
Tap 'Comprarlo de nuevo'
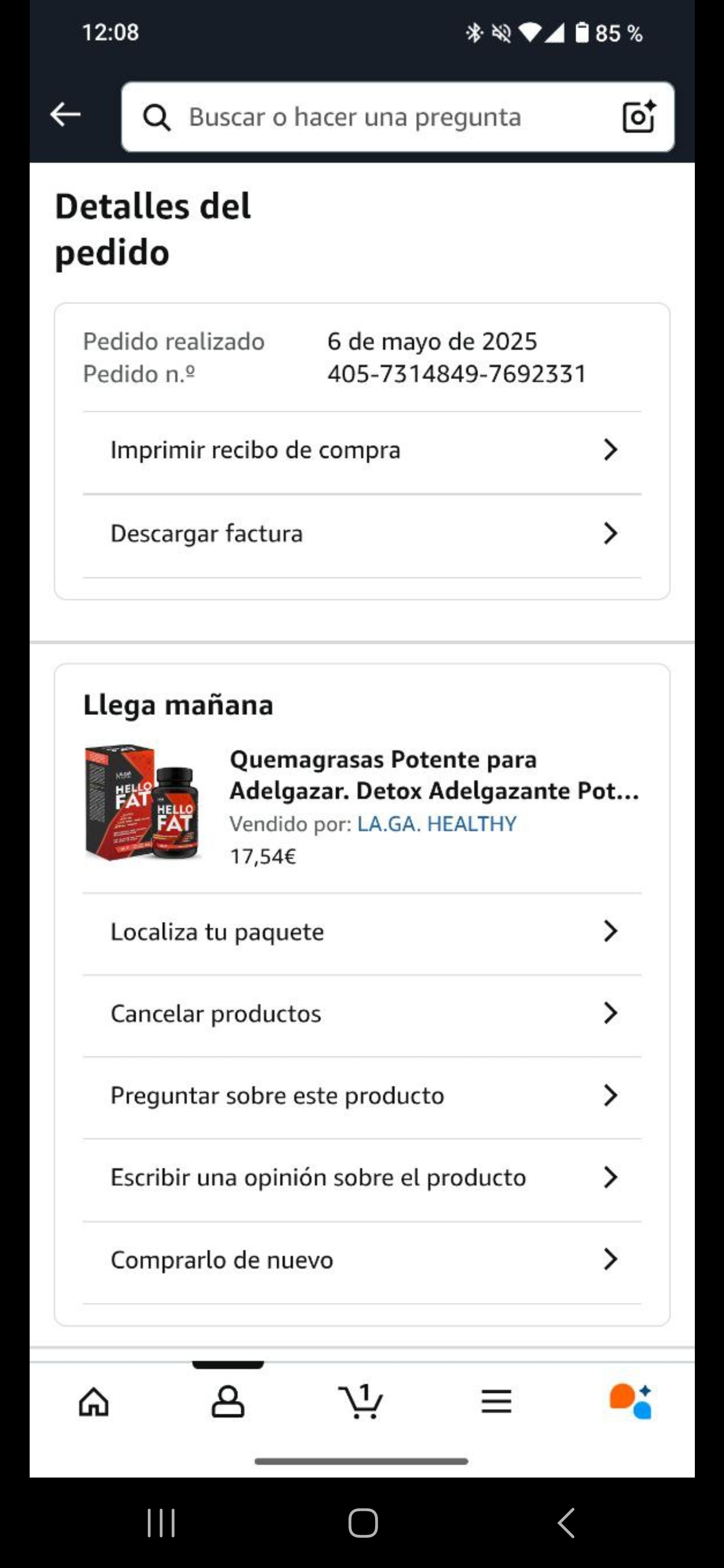point(363,1260)
